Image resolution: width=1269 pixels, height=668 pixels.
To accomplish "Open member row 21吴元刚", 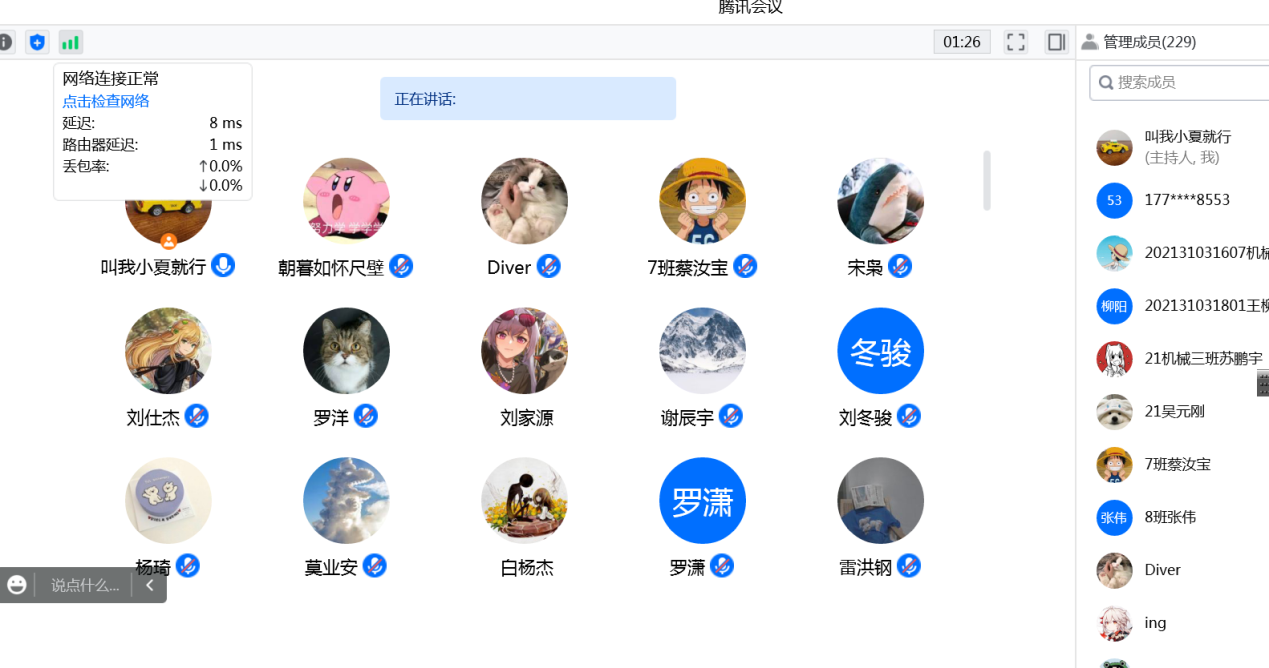I will pos(1174,411).
